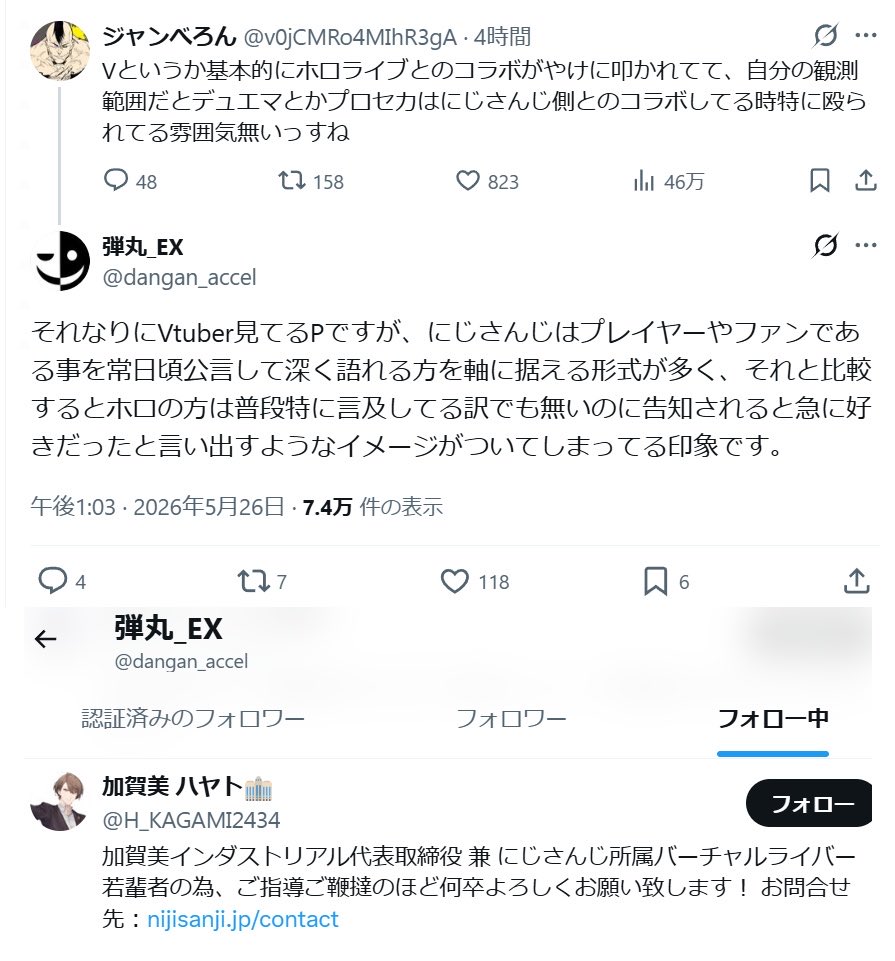The height and width of the screenshot is (961, 895).
Task: Share 弾丸_EX's post
Action: pos(856,580)
